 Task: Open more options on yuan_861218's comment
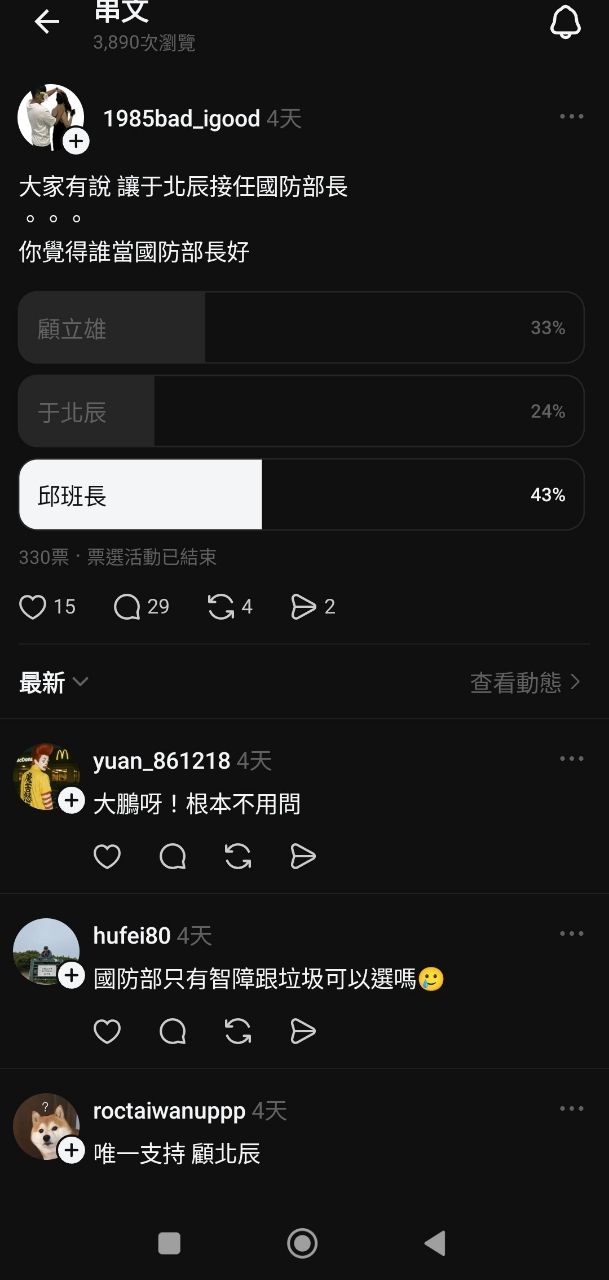point(571,759)
